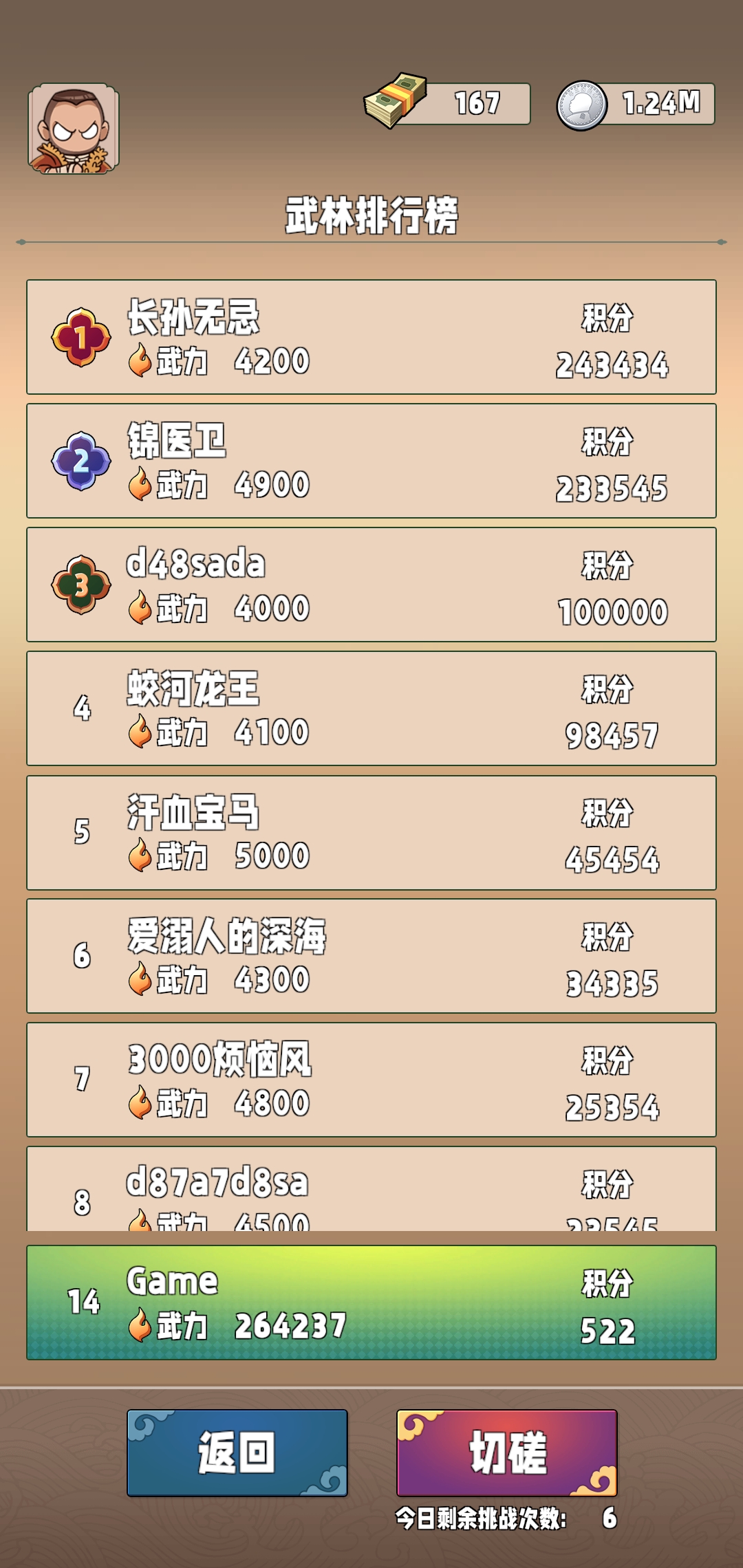Open the 3000烦恼风 leaderboard row

(x=371, y=1080)
